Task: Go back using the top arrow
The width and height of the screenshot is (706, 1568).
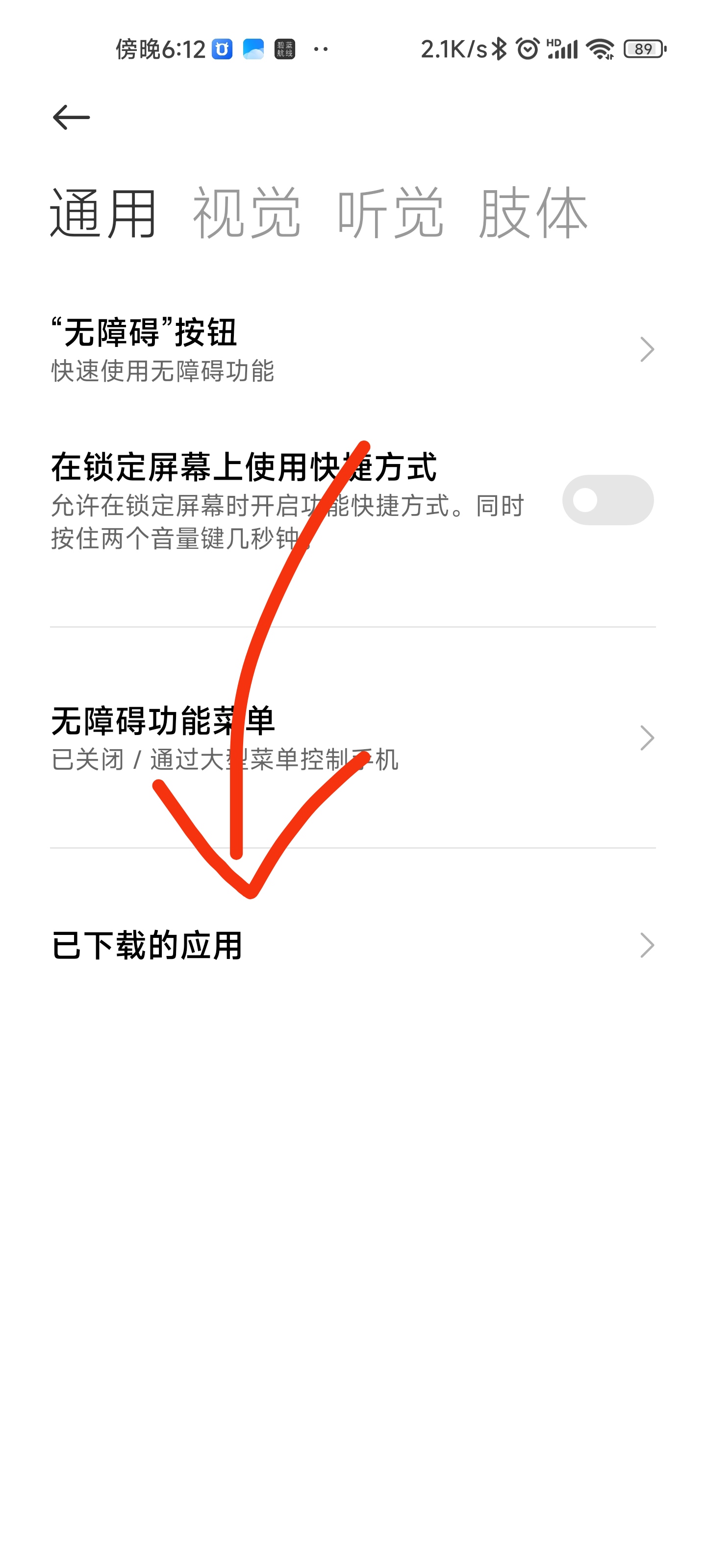Action: tap(71, 117)
